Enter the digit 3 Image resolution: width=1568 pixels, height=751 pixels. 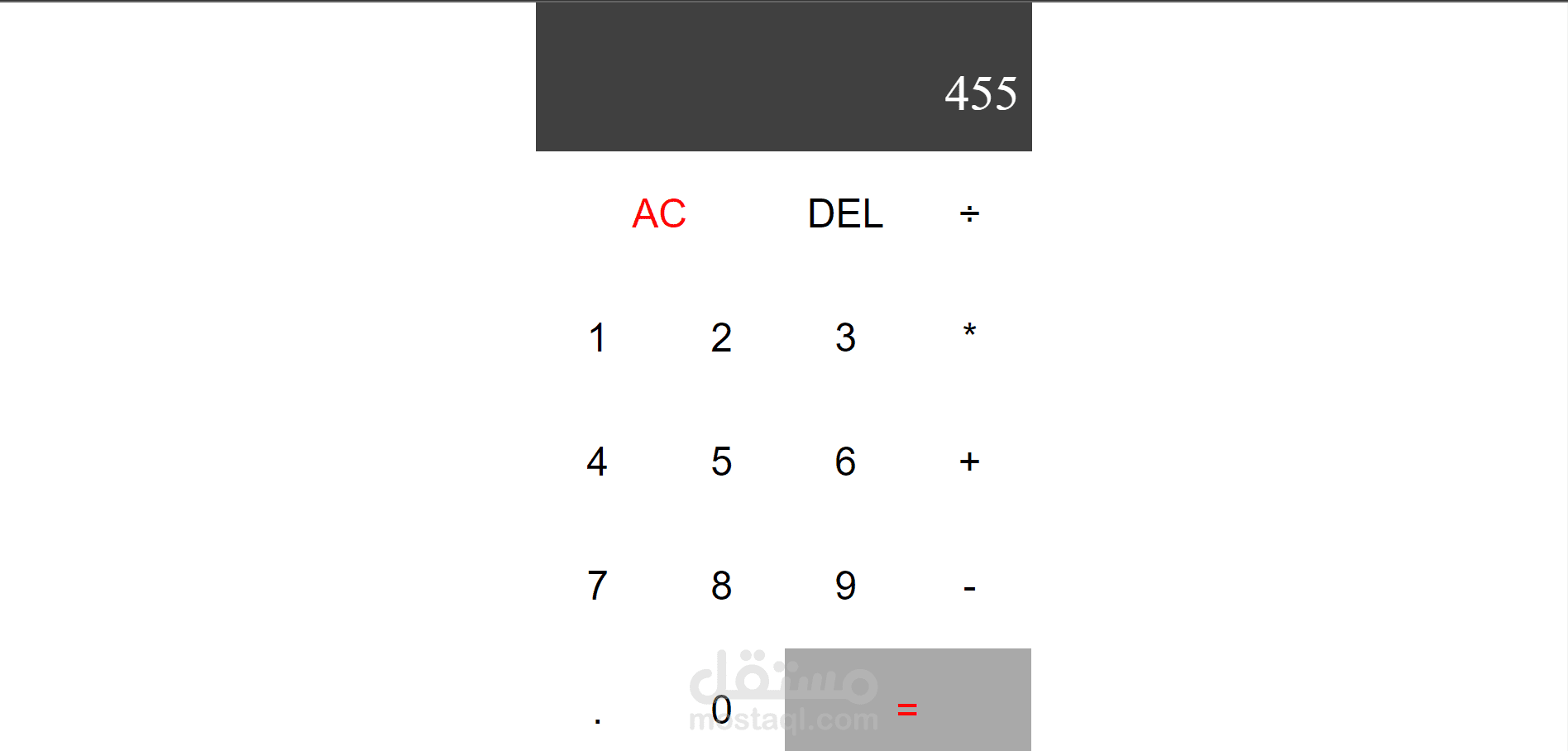[845, 337]
